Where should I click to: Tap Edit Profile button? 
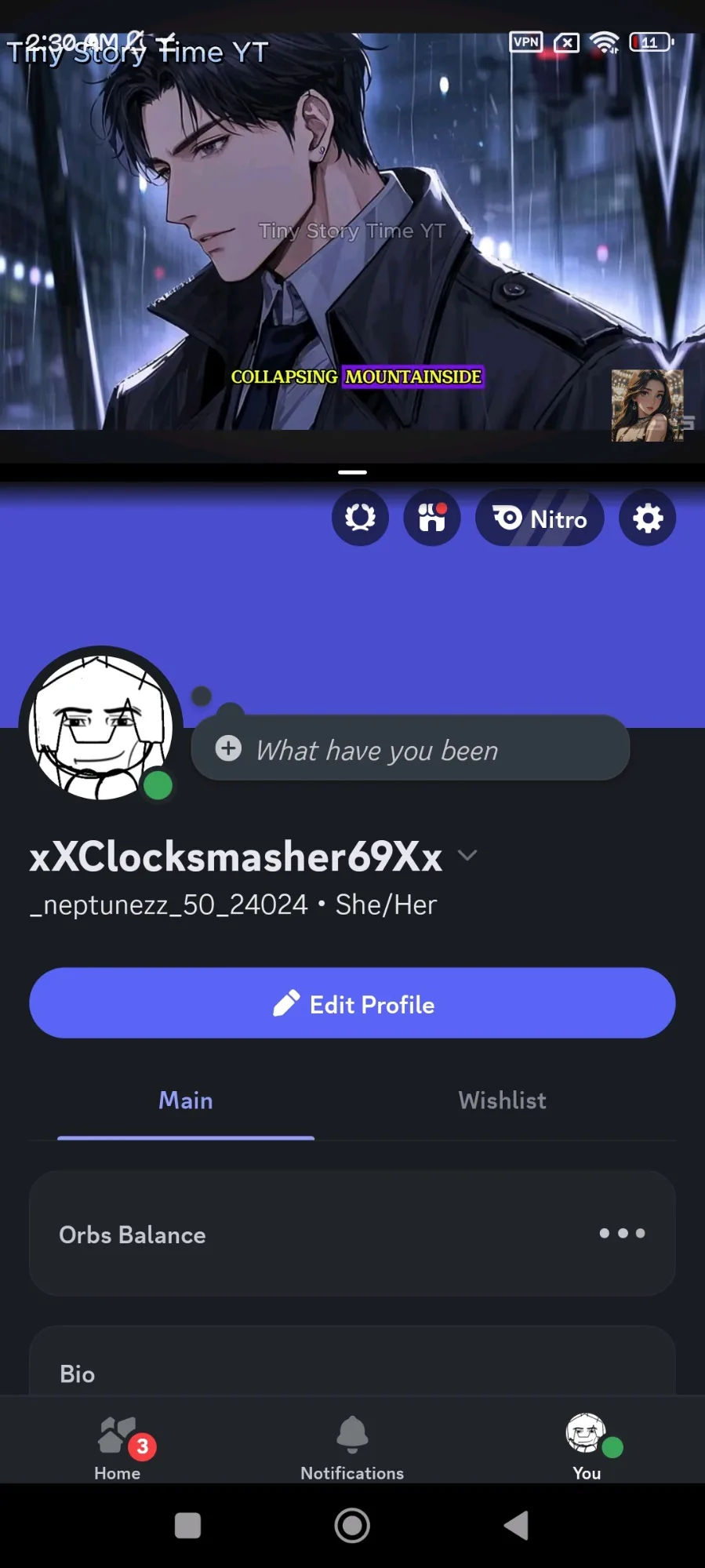click(352, 1003)
